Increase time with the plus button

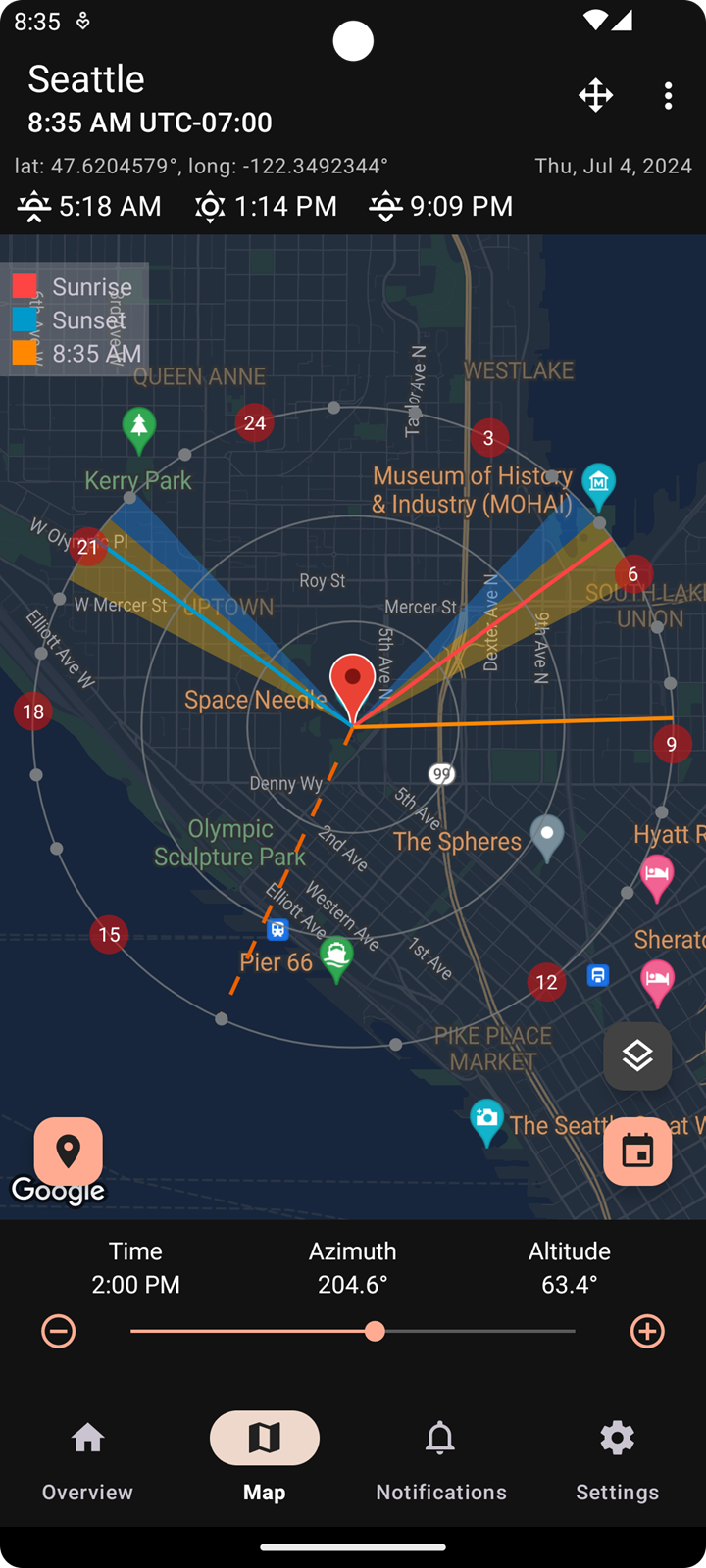[x=647, y=1331]
